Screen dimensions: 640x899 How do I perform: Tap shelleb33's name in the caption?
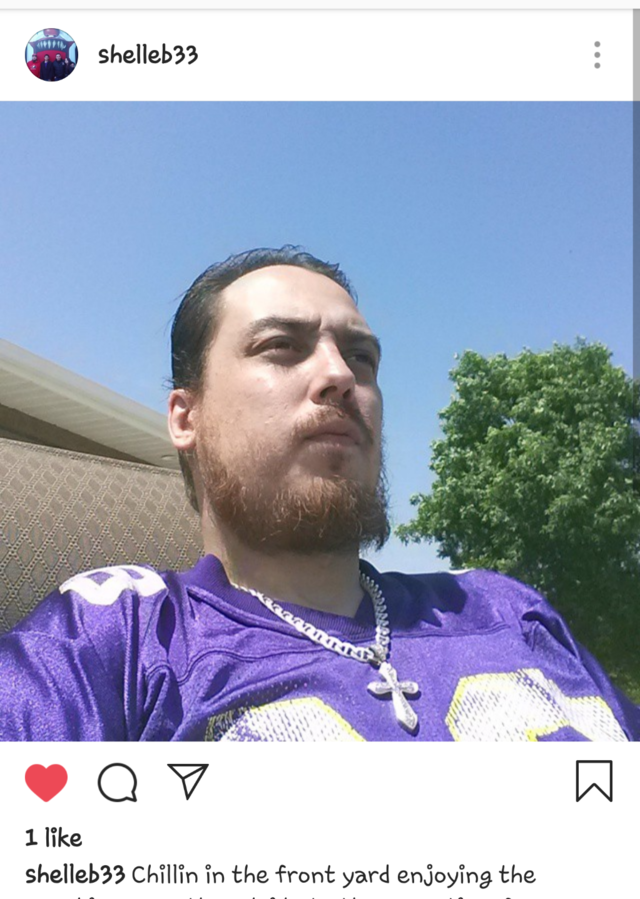75,875
